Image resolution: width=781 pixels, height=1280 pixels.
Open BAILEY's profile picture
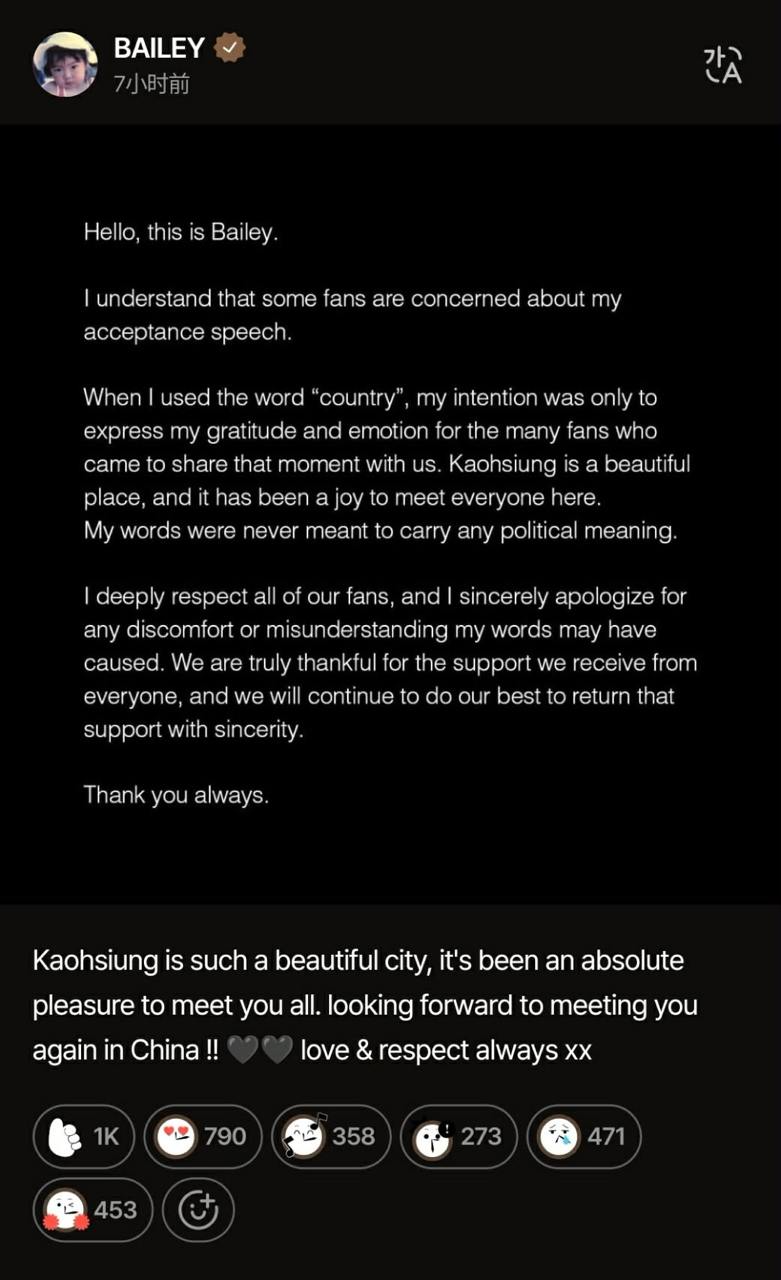click(65, 64)
